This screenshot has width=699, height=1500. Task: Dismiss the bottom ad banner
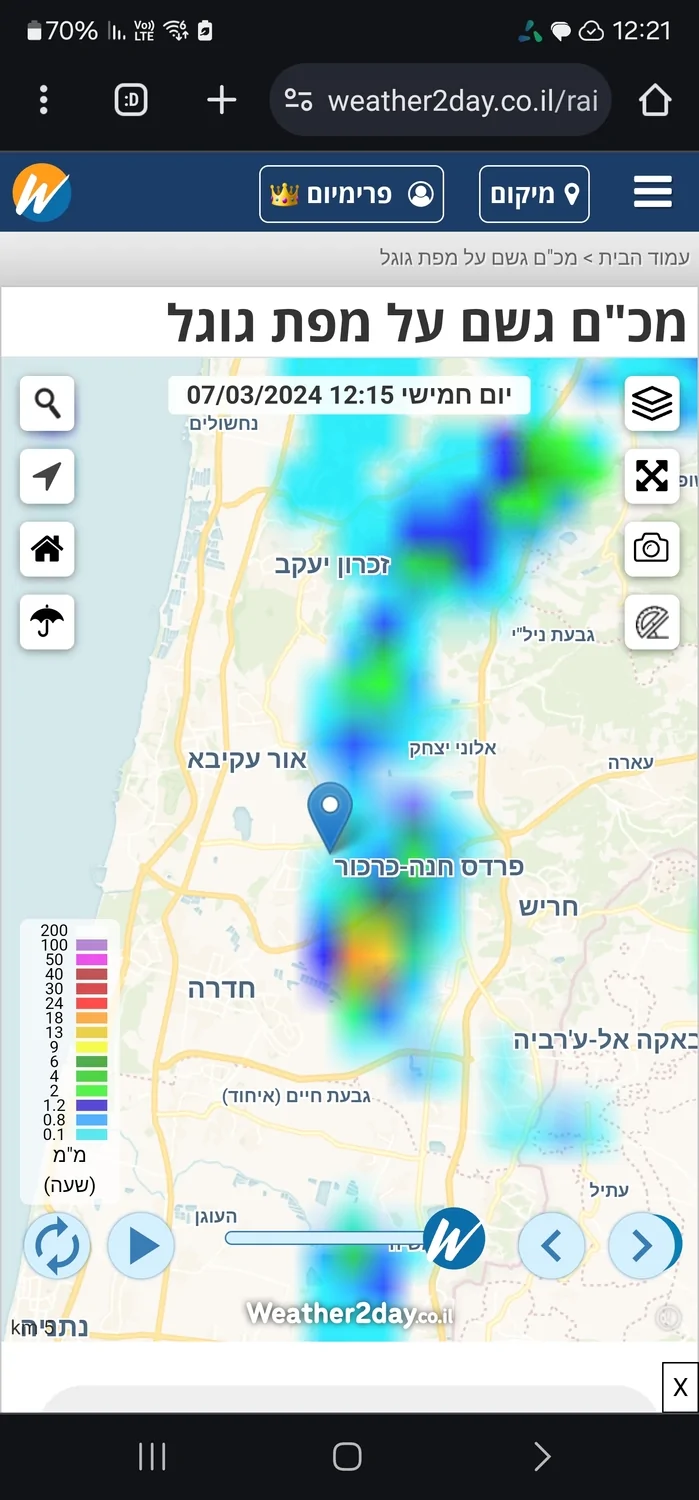pos(680,1387)
